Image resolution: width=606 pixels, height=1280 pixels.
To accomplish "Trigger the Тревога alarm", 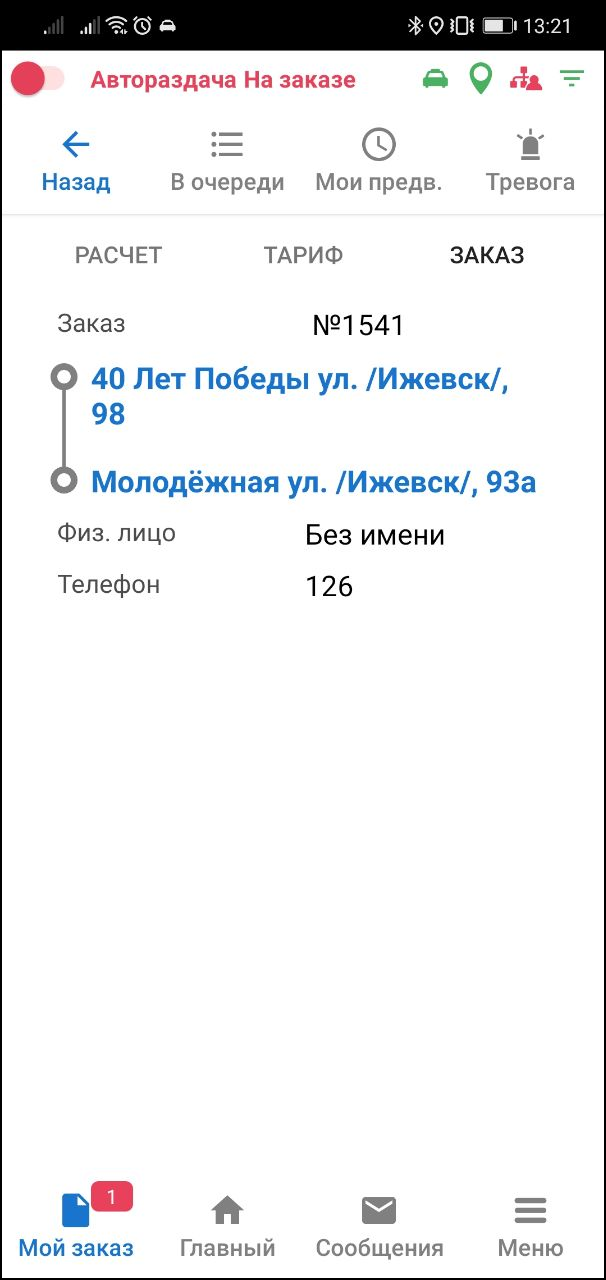I will [529, 161].
